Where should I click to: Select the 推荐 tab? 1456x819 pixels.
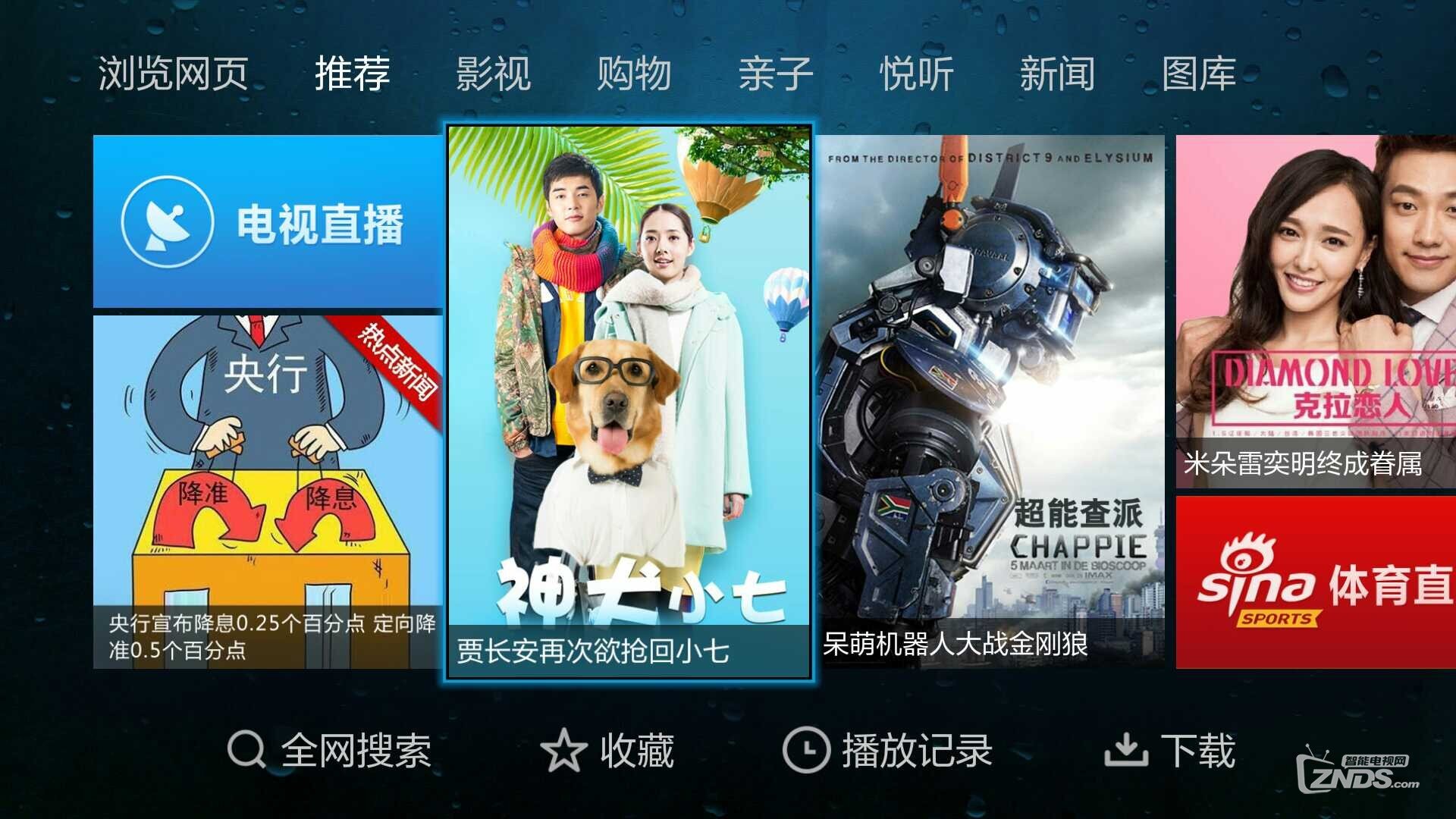(352, 74)
